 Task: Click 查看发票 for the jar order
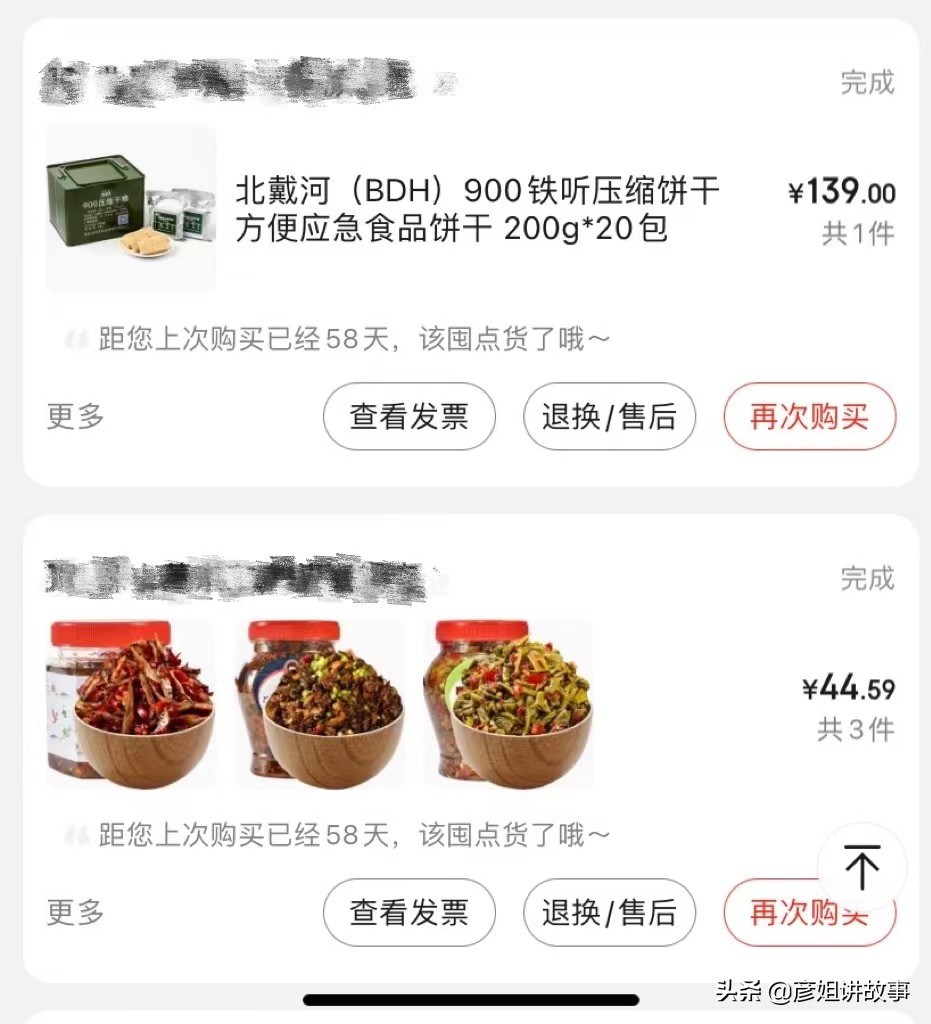tap(409, 912)
